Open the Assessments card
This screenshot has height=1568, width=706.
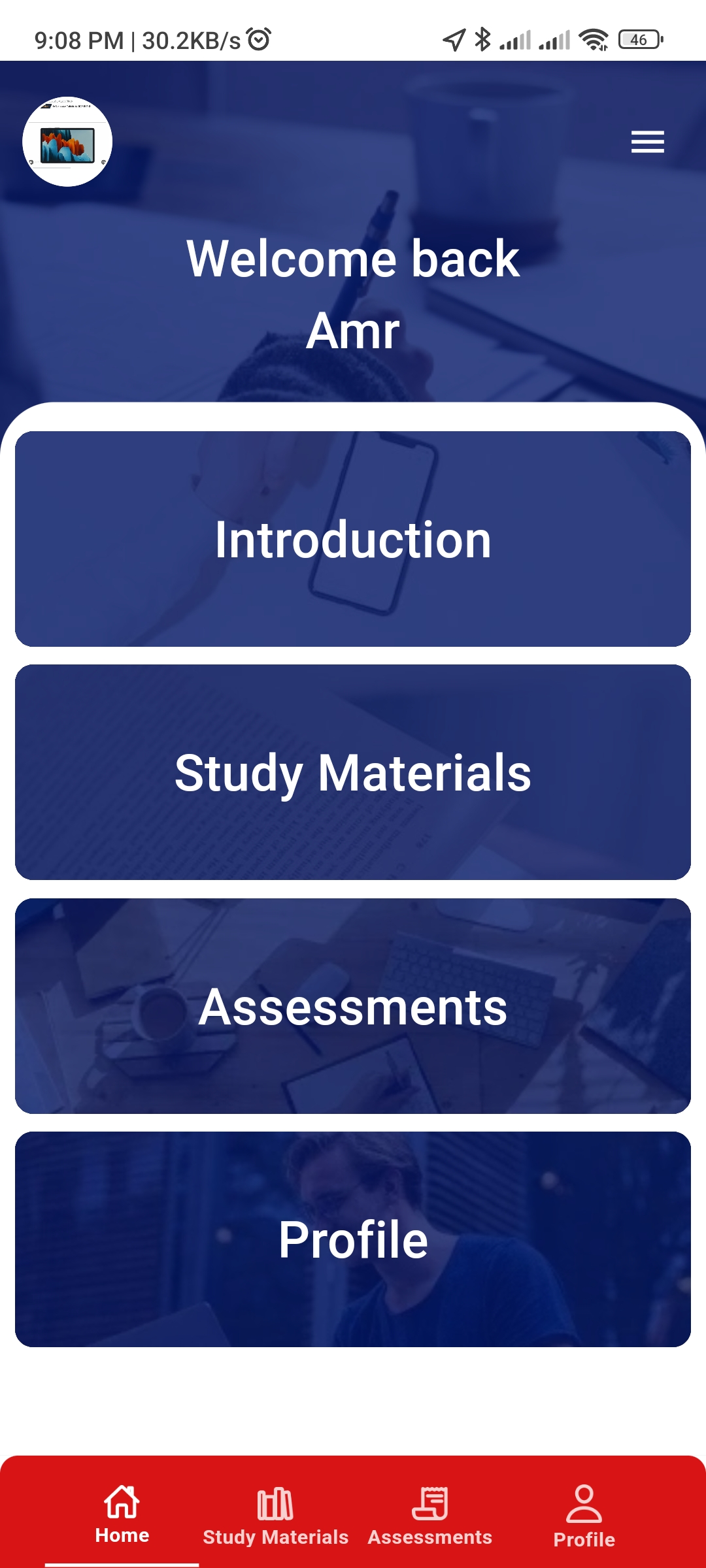coord(353,1006)
